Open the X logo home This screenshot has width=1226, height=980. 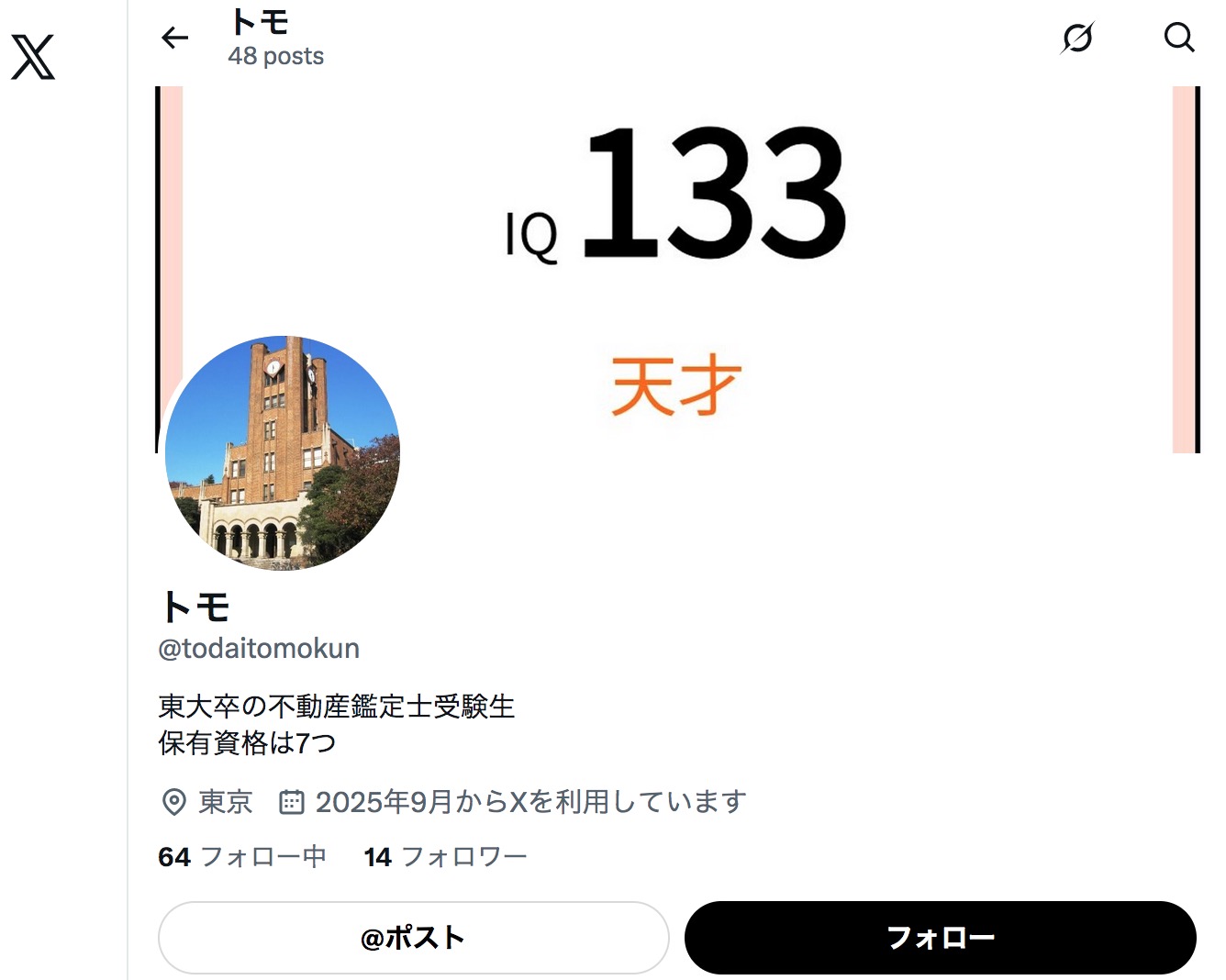pos(33,57)
